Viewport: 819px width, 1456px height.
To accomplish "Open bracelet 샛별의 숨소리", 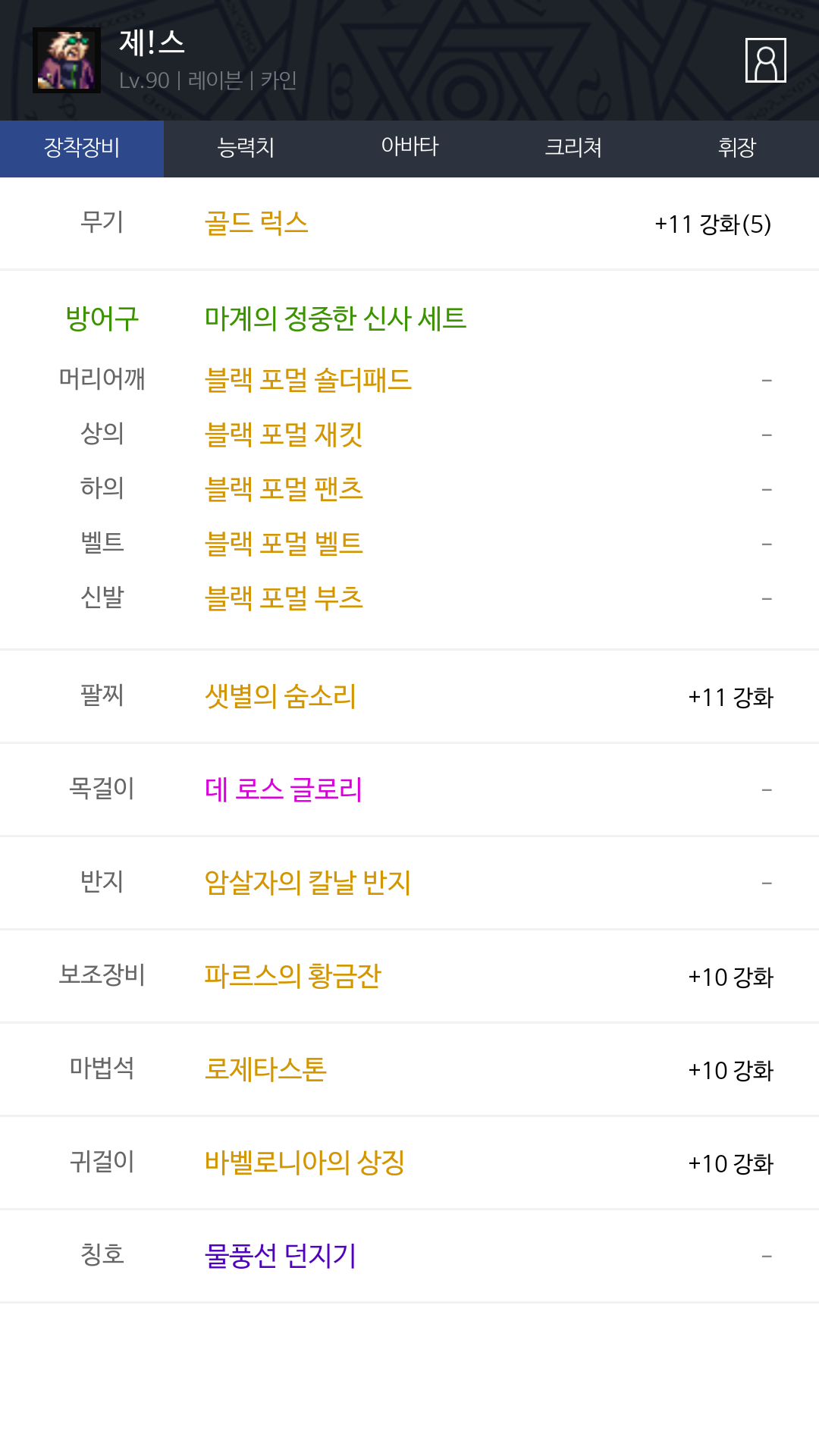I will click(281, 696).
